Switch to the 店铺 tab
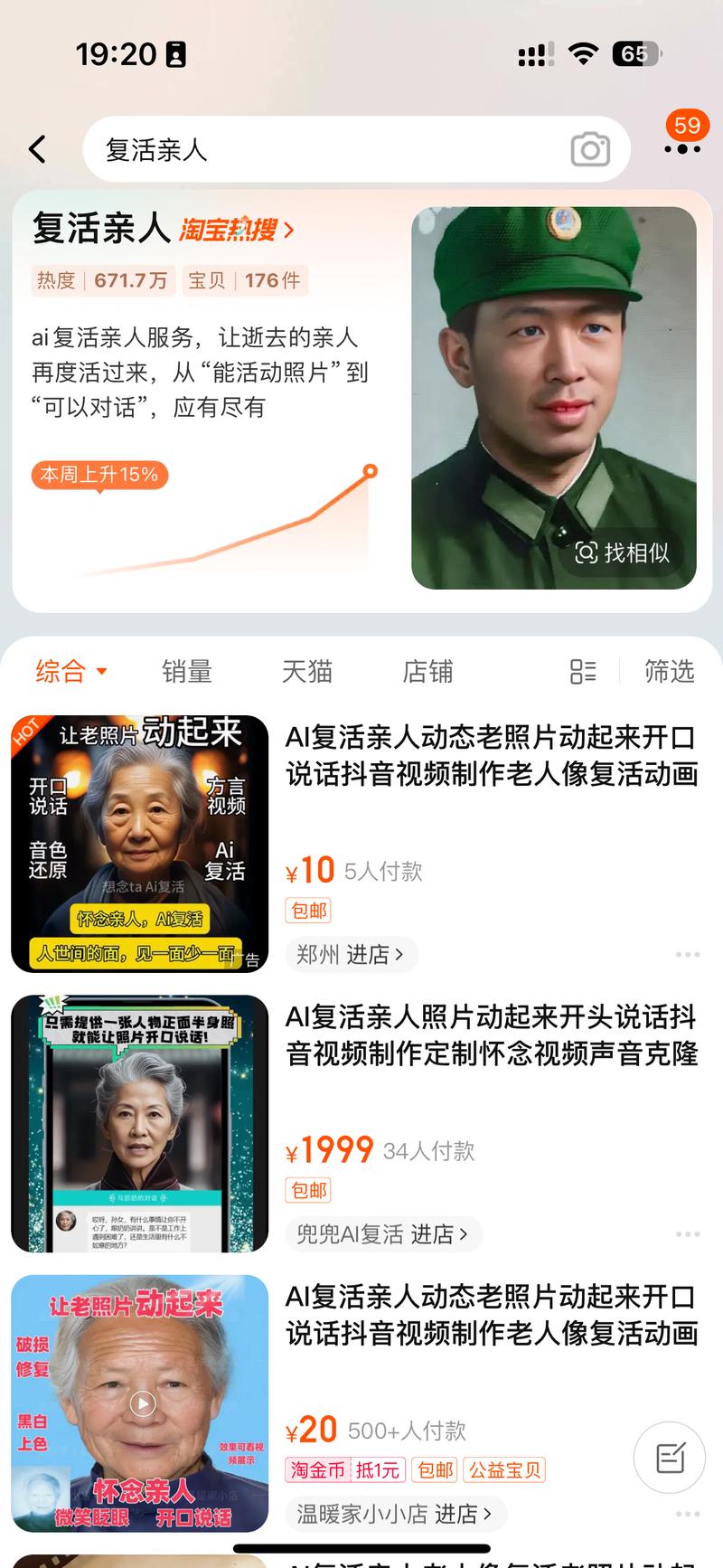The height and width of the screenshot is (1568, 723). [x=427, y=671]
